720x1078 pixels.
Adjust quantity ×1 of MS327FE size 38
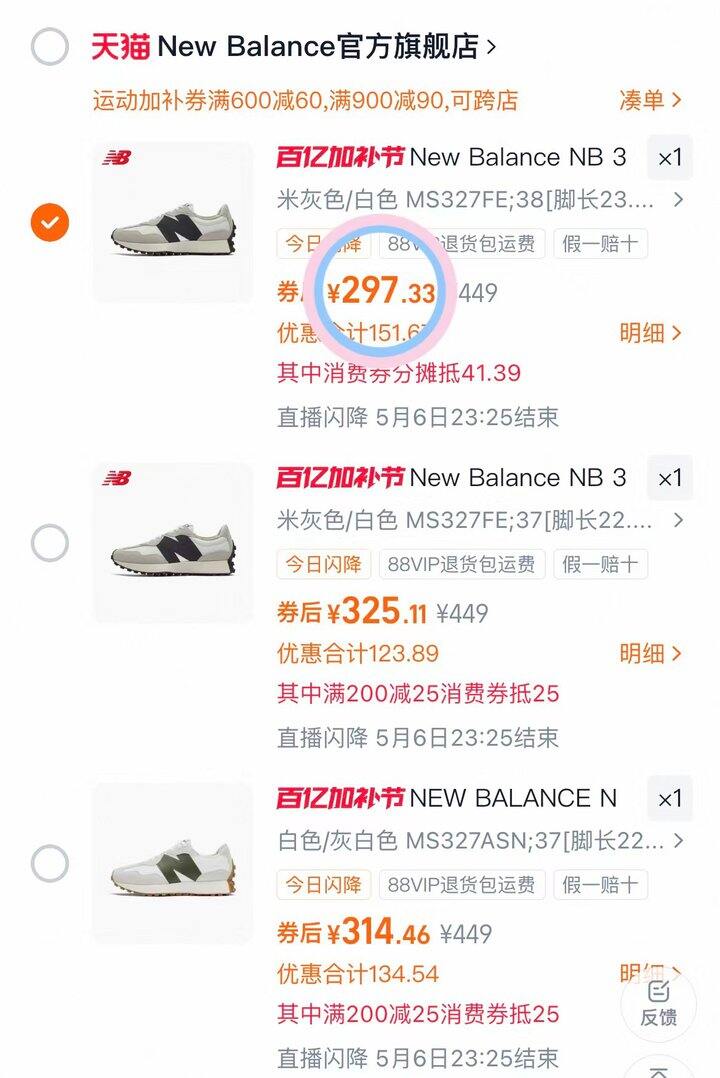coord(669,158)
